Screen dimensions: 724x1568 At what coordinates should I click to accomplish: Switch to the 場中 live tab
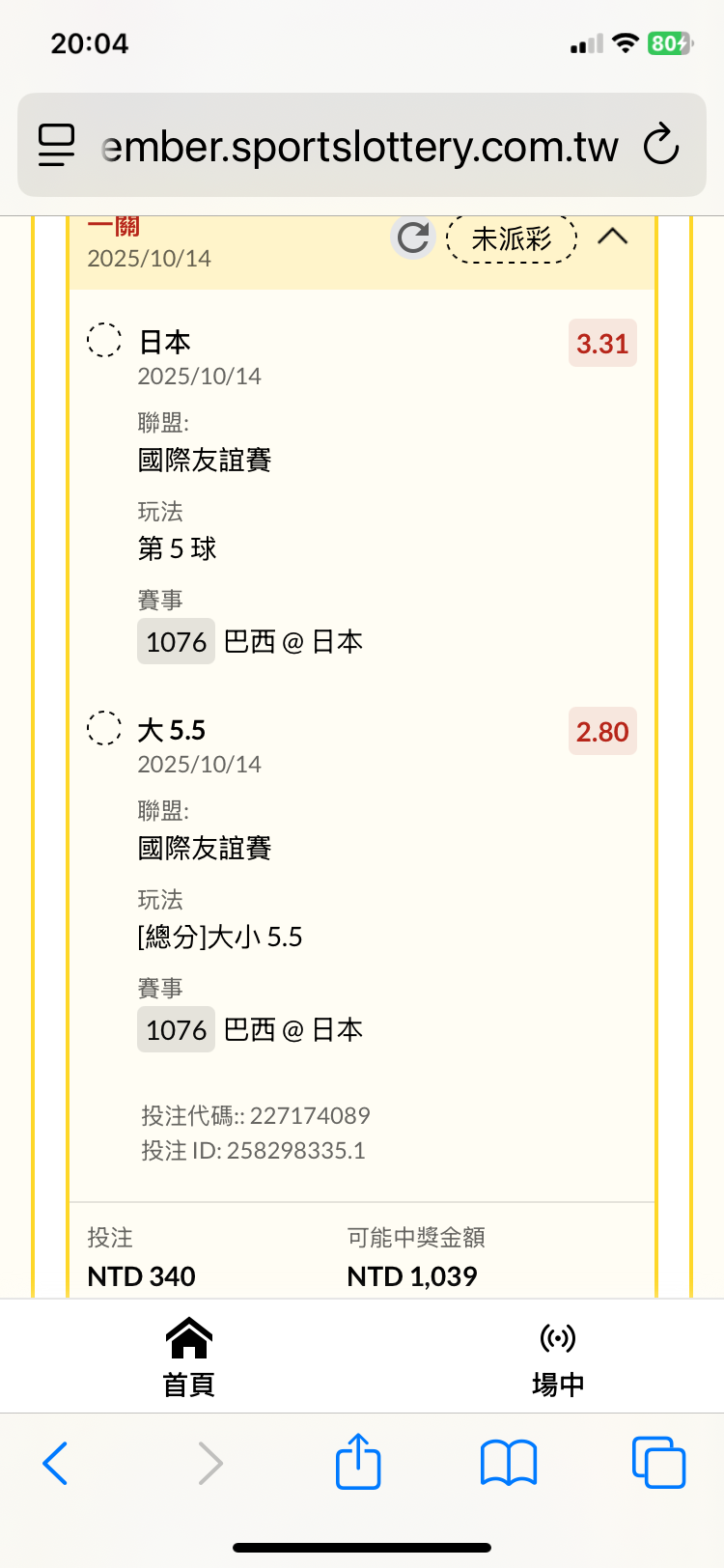(x=558, y=1357)
